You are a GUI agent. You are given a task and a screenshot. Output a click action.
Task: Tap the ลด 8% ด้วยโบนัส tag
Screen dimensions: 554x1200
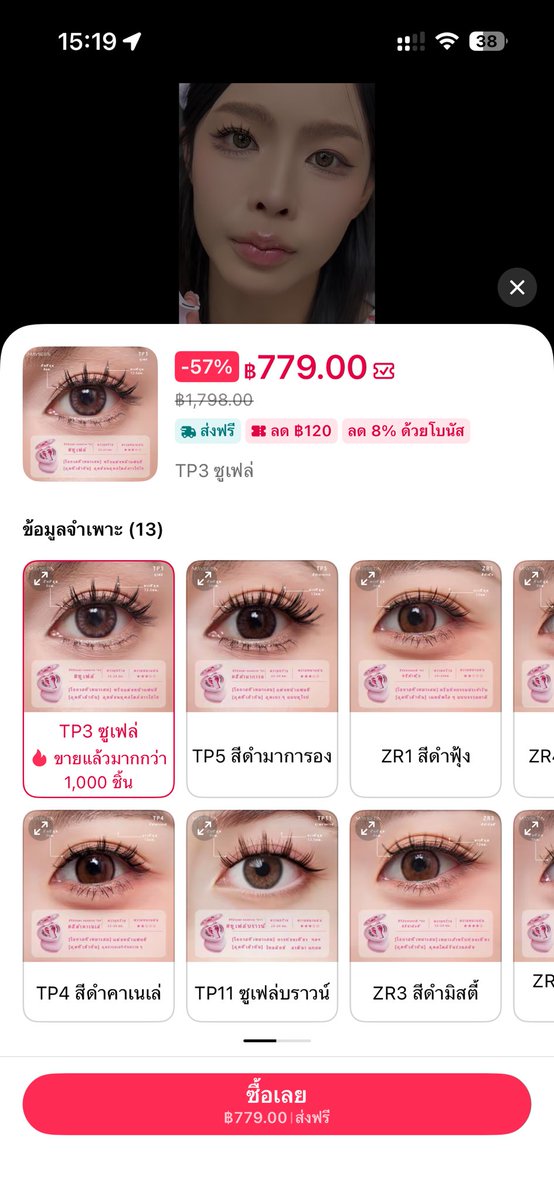405,431
